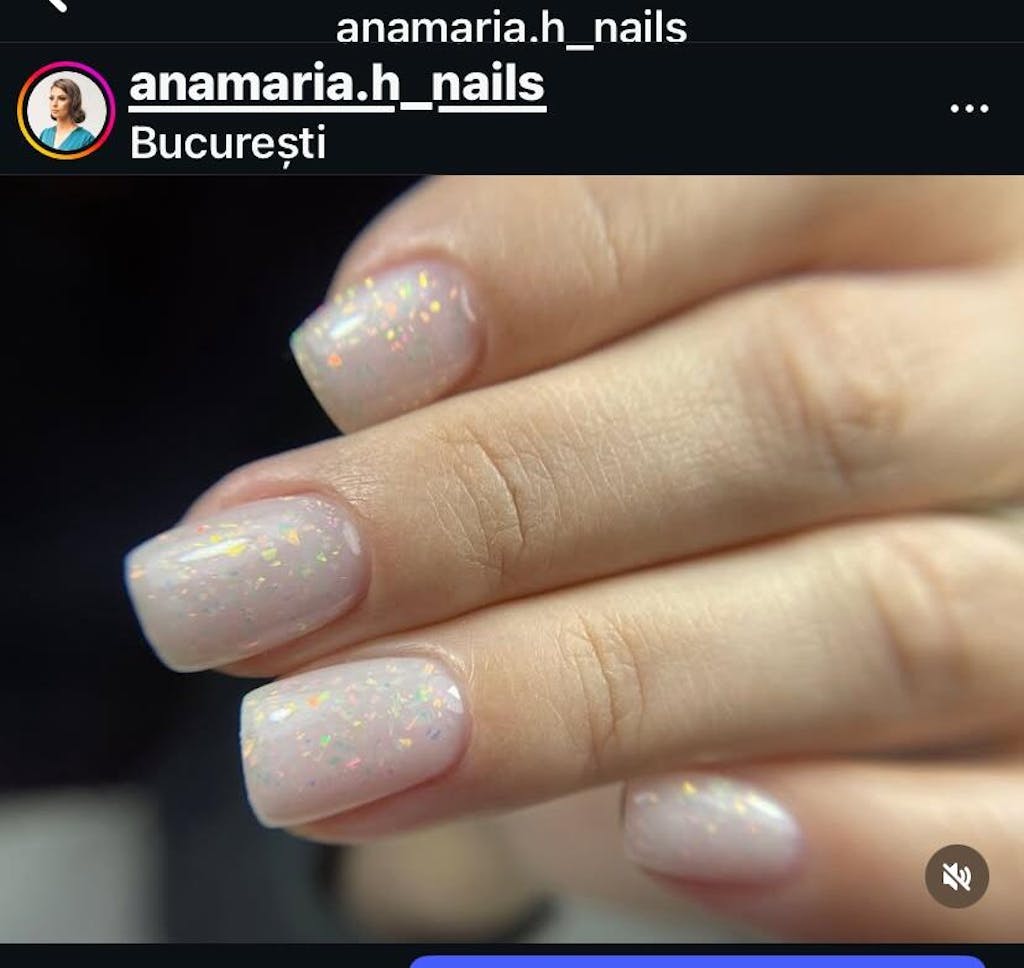Unmute the video sound
The image size is (1024, 968).
point(956,876)
